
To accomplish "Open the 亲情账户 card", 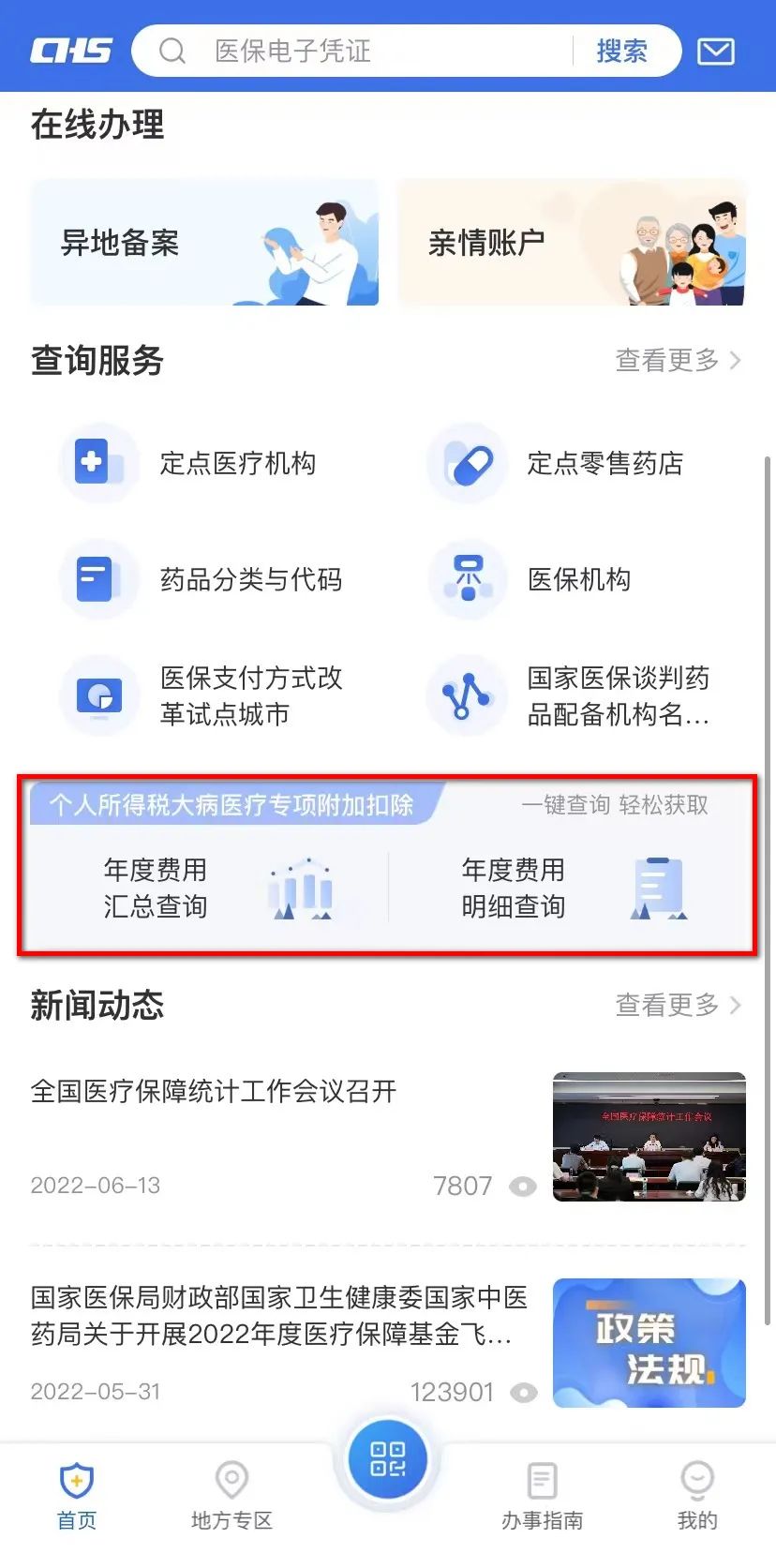I will 572,243.
